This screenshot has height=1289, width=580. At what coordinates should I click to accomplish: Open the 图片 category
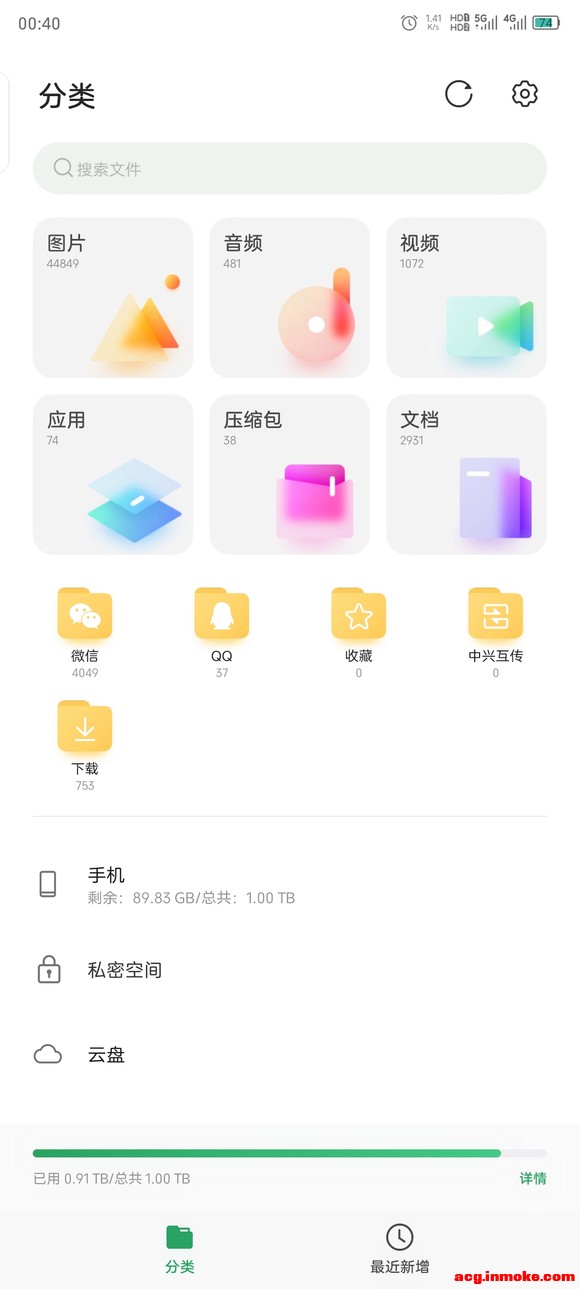(x=113, y=297)
